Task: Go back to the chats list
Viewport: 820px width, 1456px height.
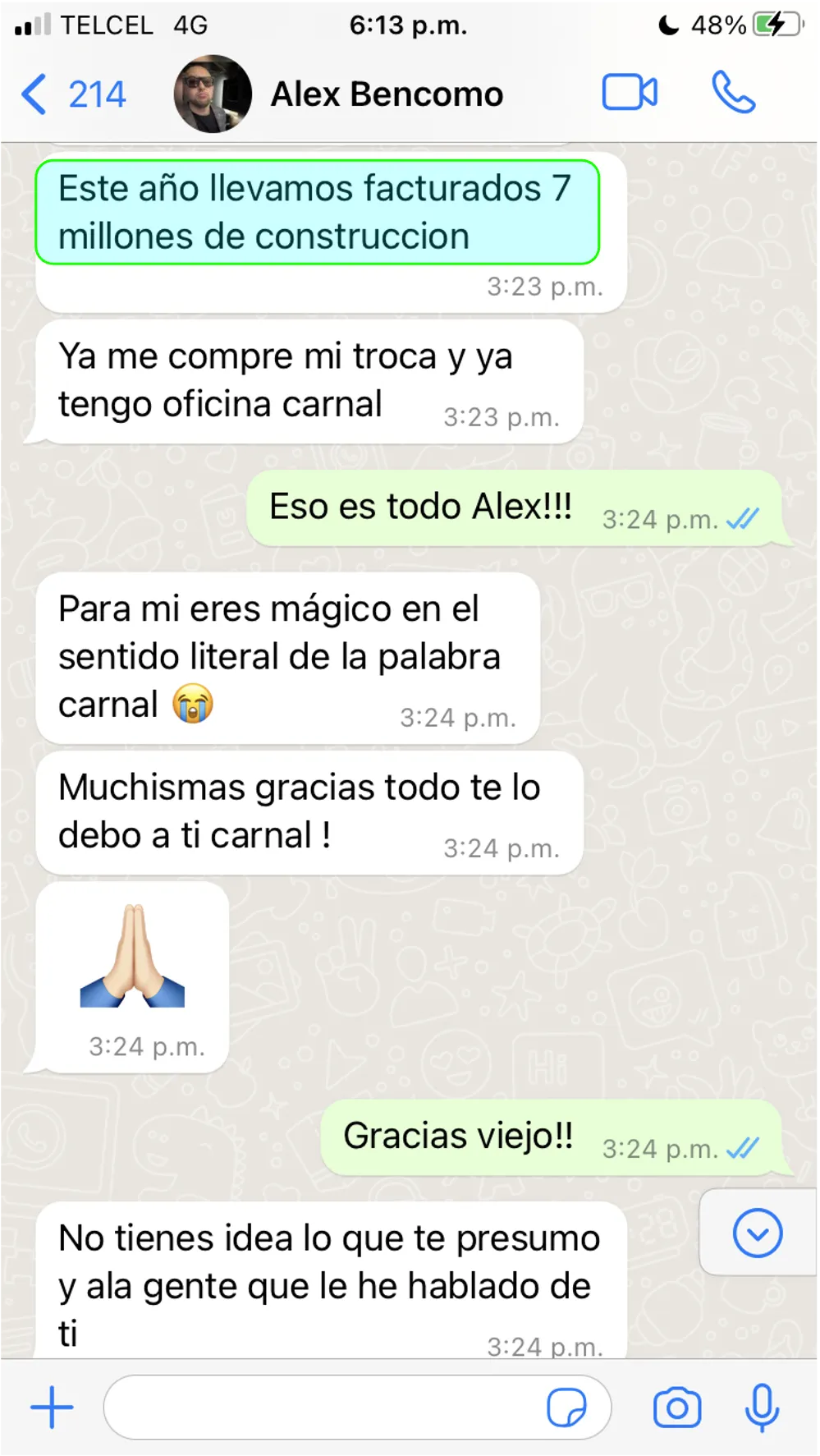Action: click(73, 94)
